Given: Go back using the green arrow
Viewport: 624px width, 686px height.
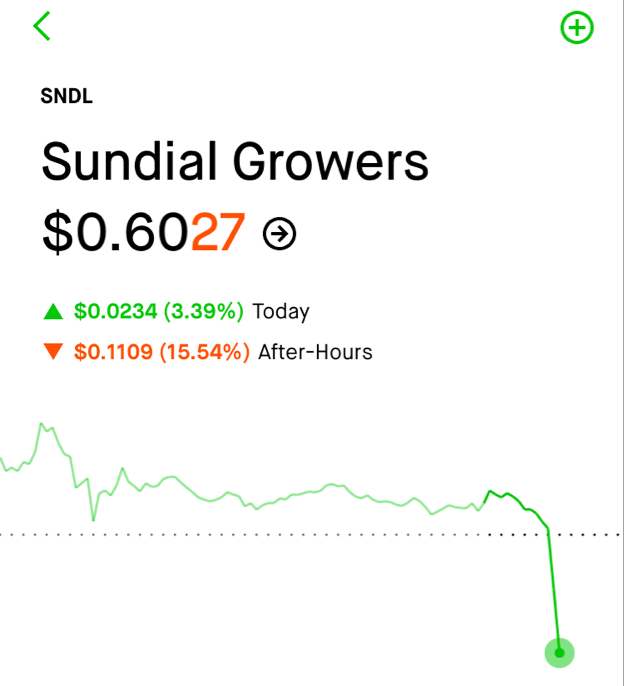Looking at the screenshot, I should click(x=41, y=26).
